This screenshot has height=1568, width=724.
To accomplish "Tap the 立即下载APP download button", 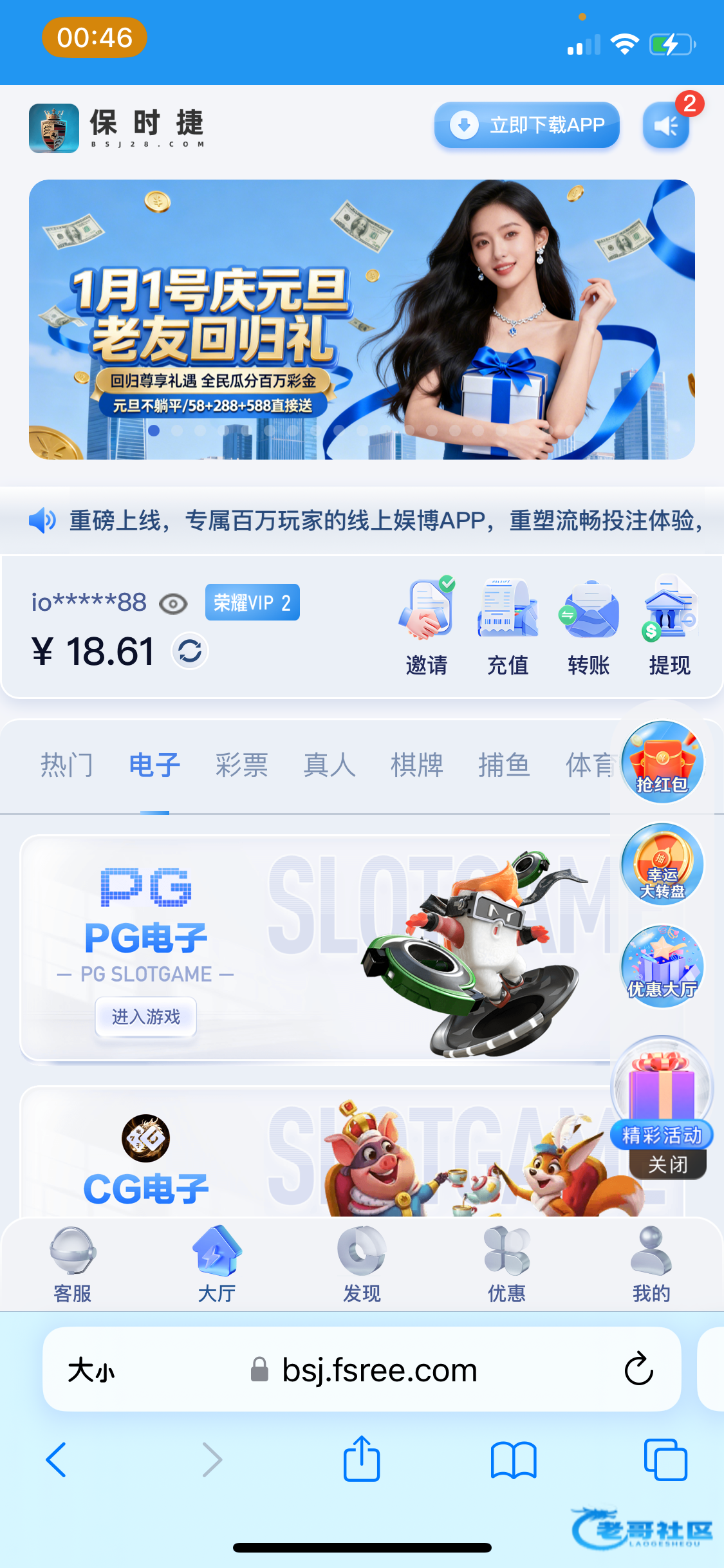I will point(526,125).
